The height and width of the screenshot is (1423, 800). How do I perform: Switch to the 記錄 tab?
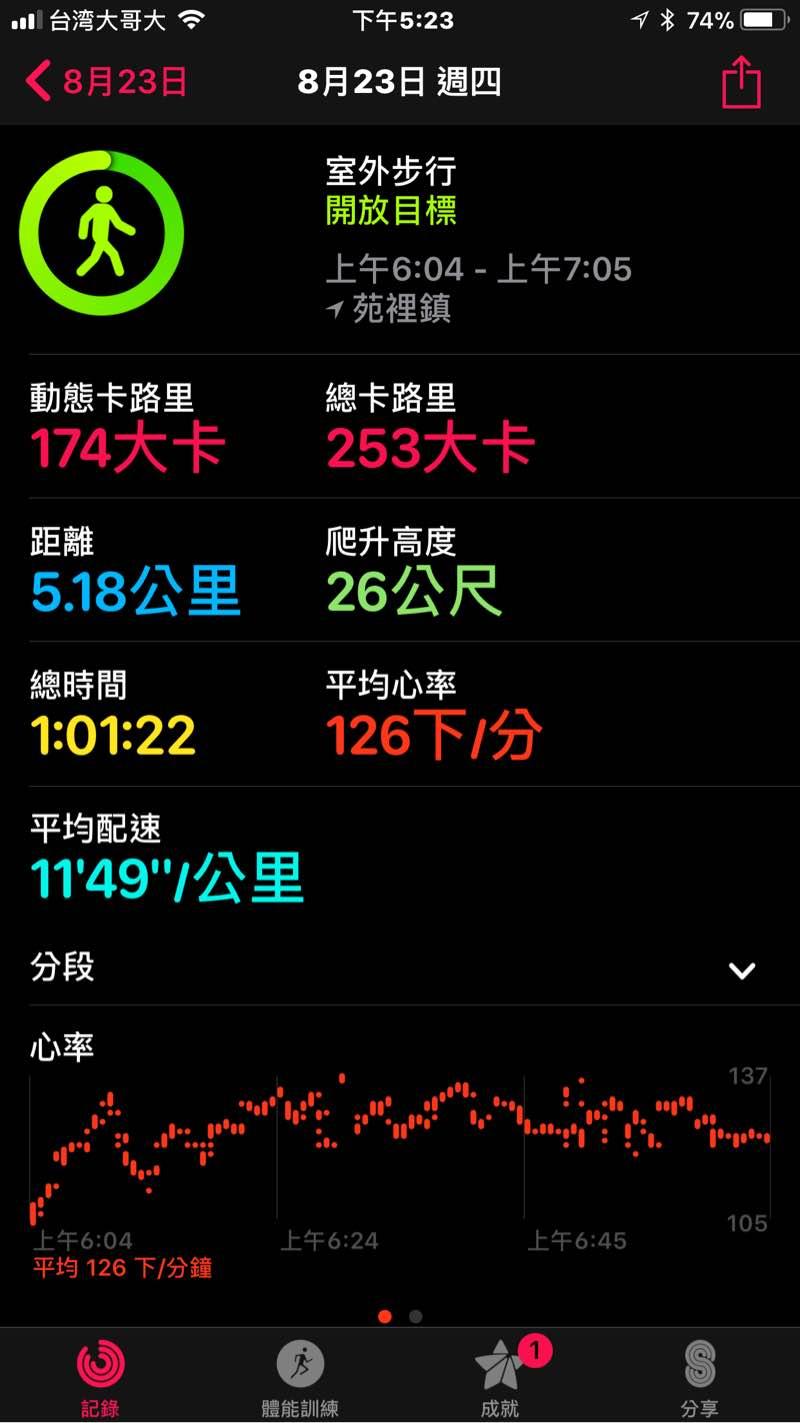click(100, 1378)
